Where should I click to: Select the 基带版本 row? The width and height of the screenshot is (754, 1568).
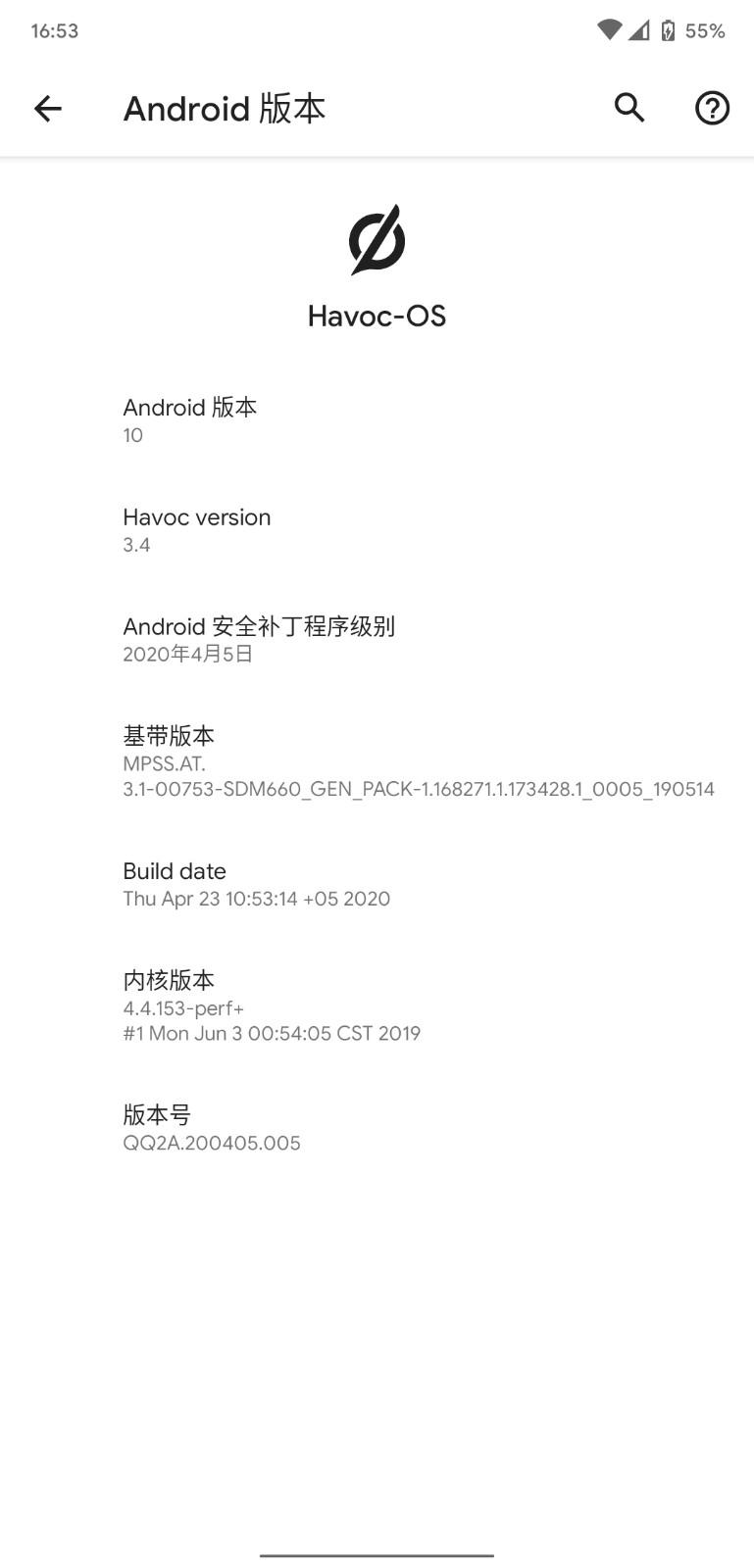(x=377, y=762)
